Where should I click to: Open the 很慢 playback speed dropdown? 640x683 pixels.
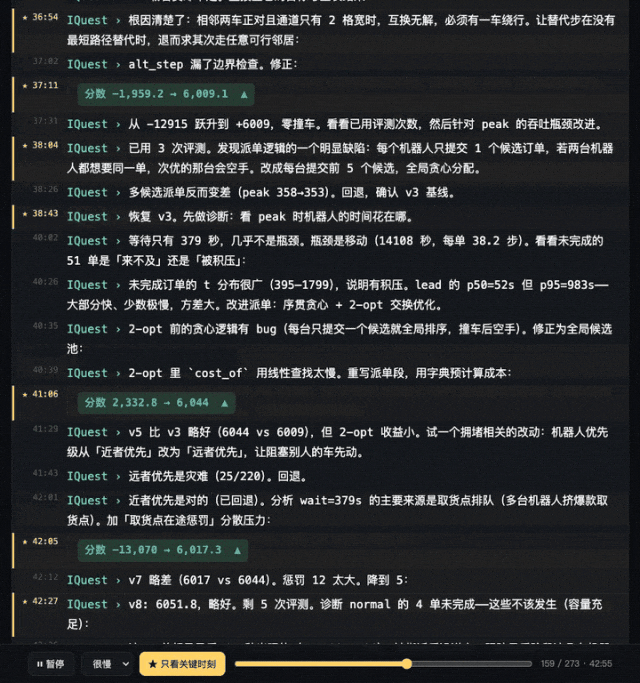pos(110,664)
